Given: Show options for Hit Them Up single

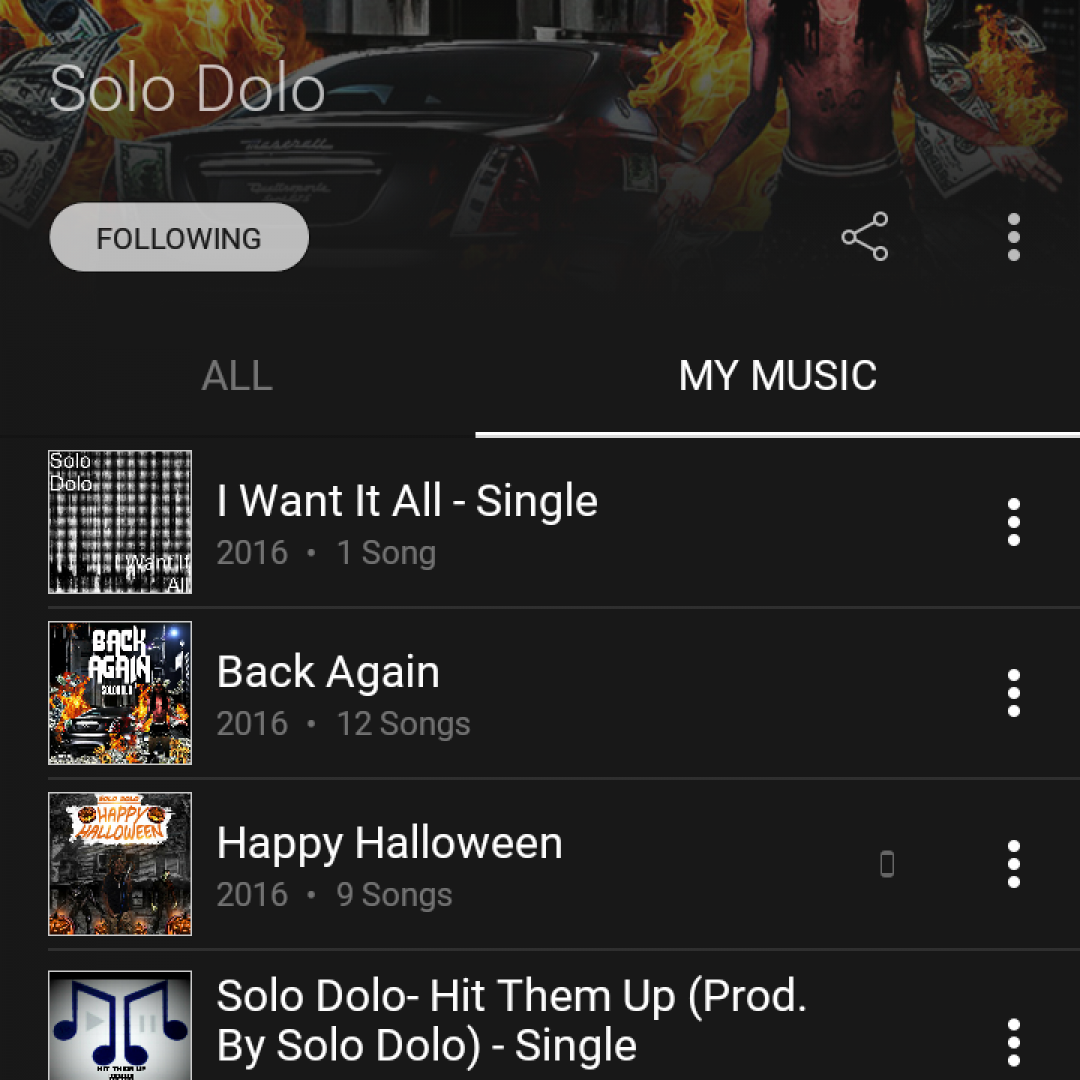Looking at the screenshot, I should point(1013,1042).
